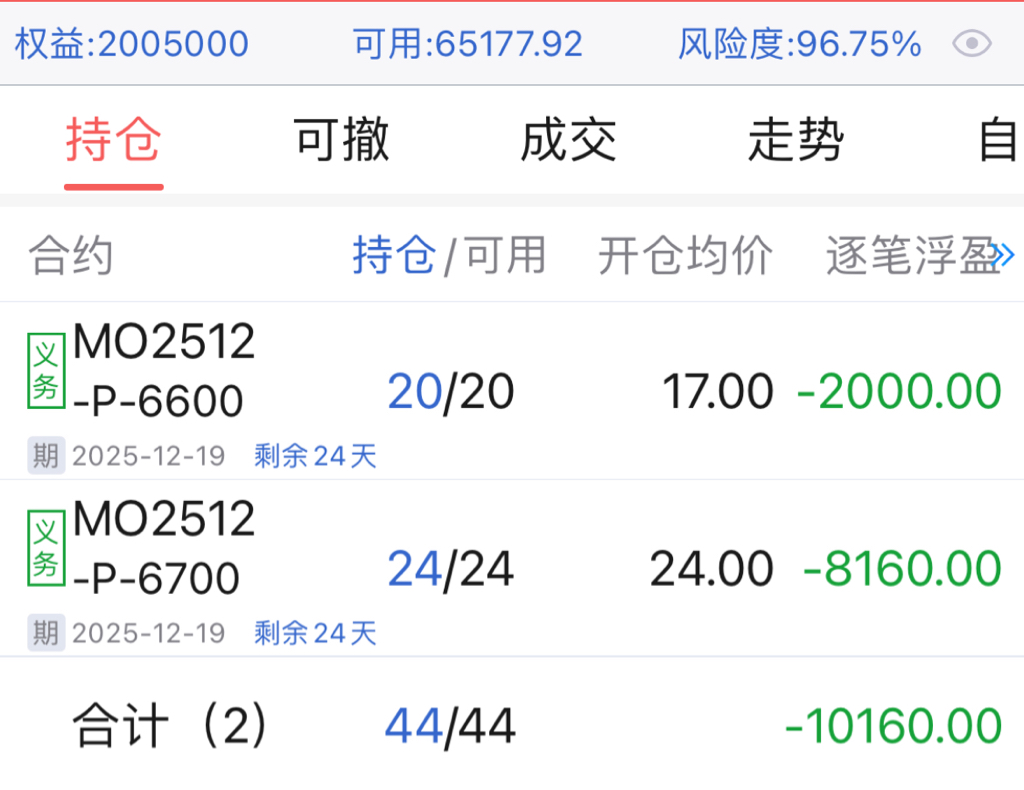This screenshot has height=790, width=1024.
Task: Open the 成交 tab
Action: [x=569, y=140]
